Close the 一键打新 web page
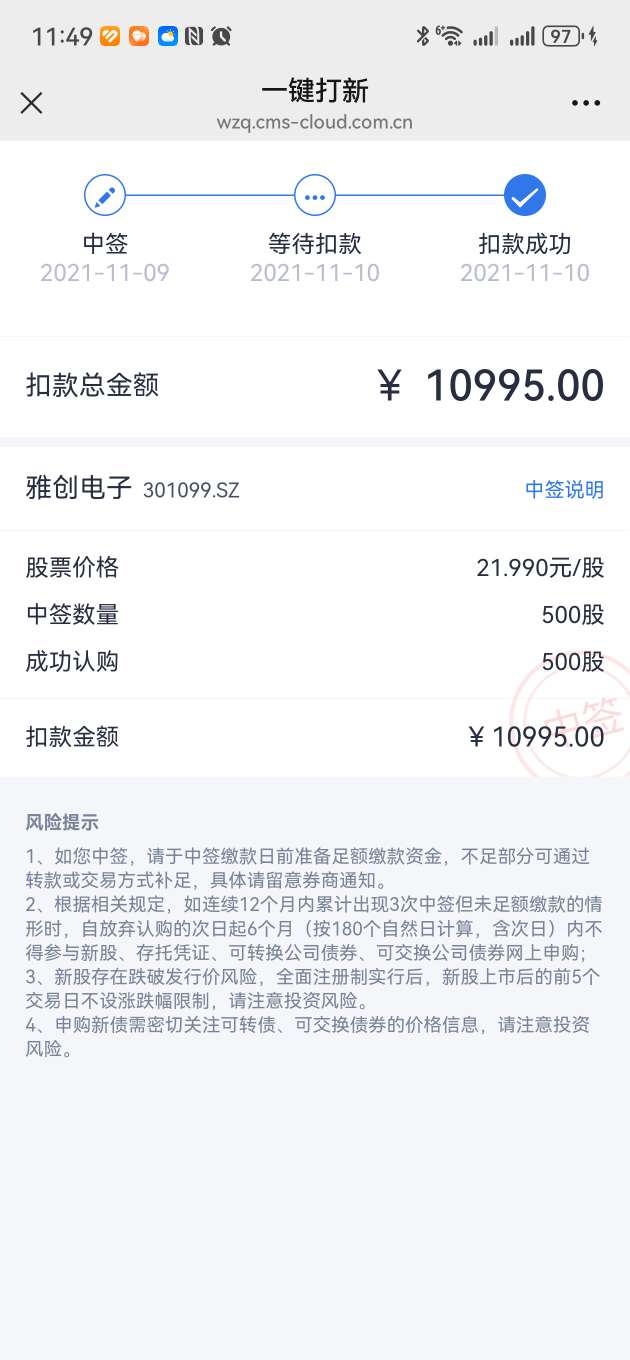Viewport: 630px width, 1360px height. click(32, 103)
